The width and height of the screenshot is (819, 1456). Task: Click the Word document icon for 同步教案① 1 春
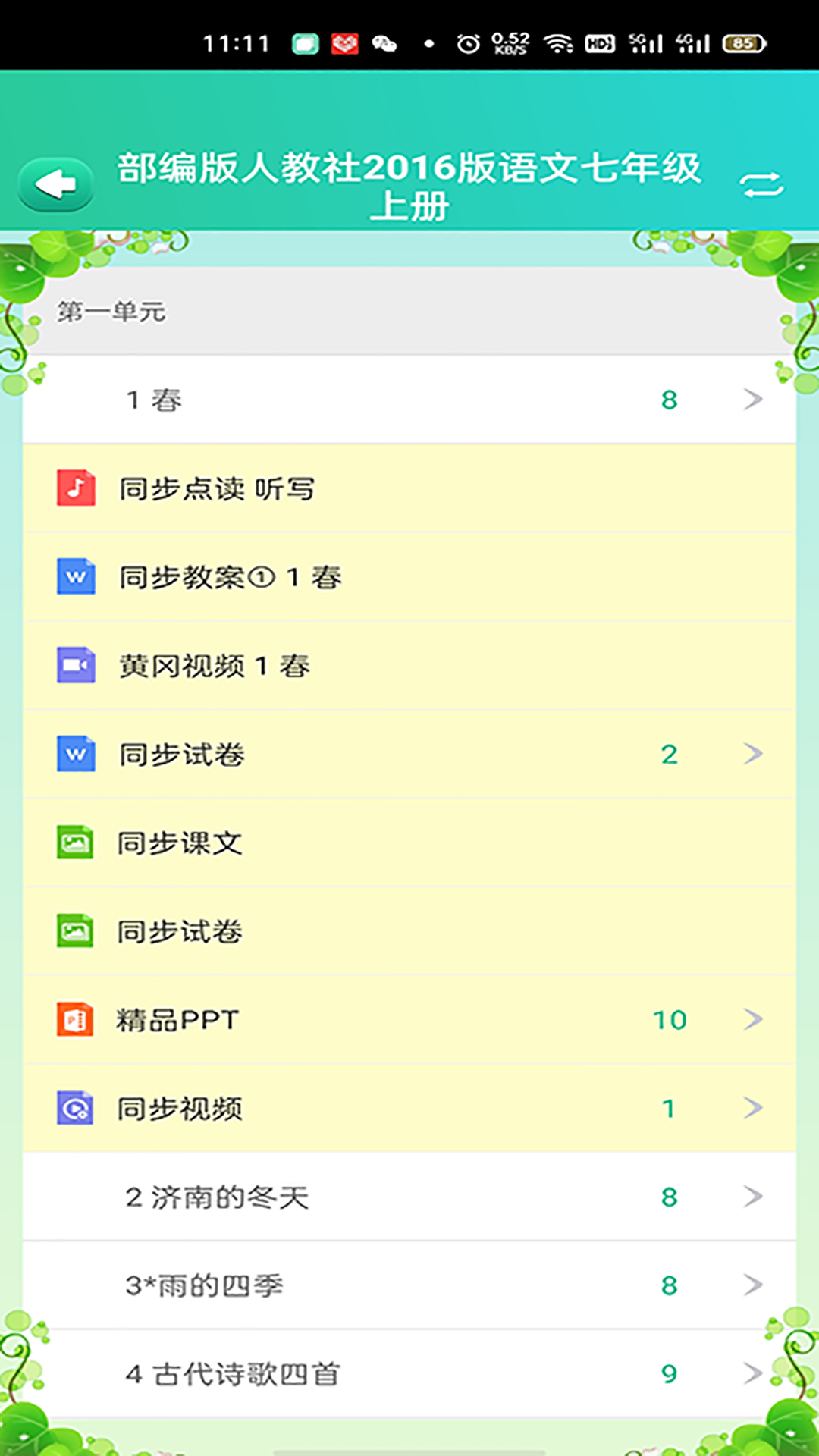[x=74, y=577]
